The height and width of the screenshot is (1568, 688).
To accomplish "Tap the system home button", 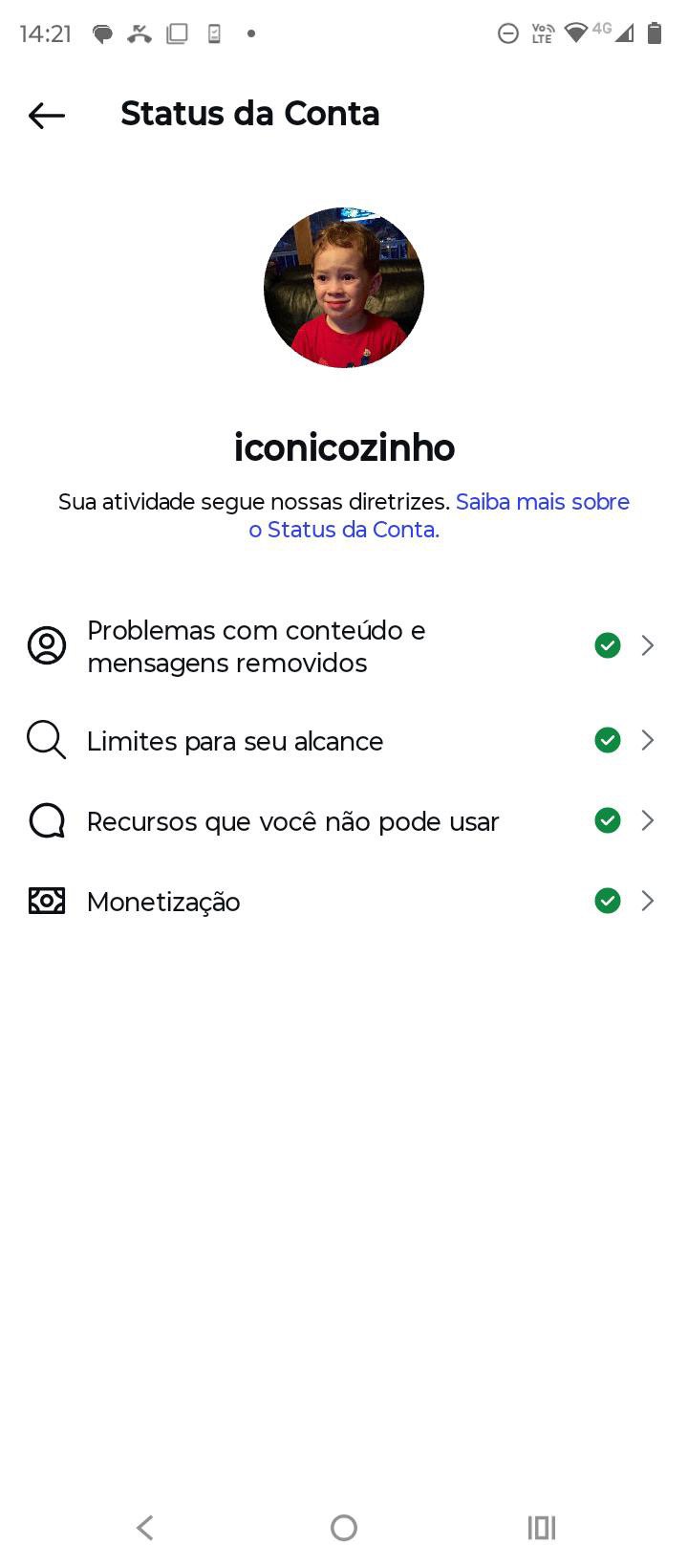I will pos(344,1528).
